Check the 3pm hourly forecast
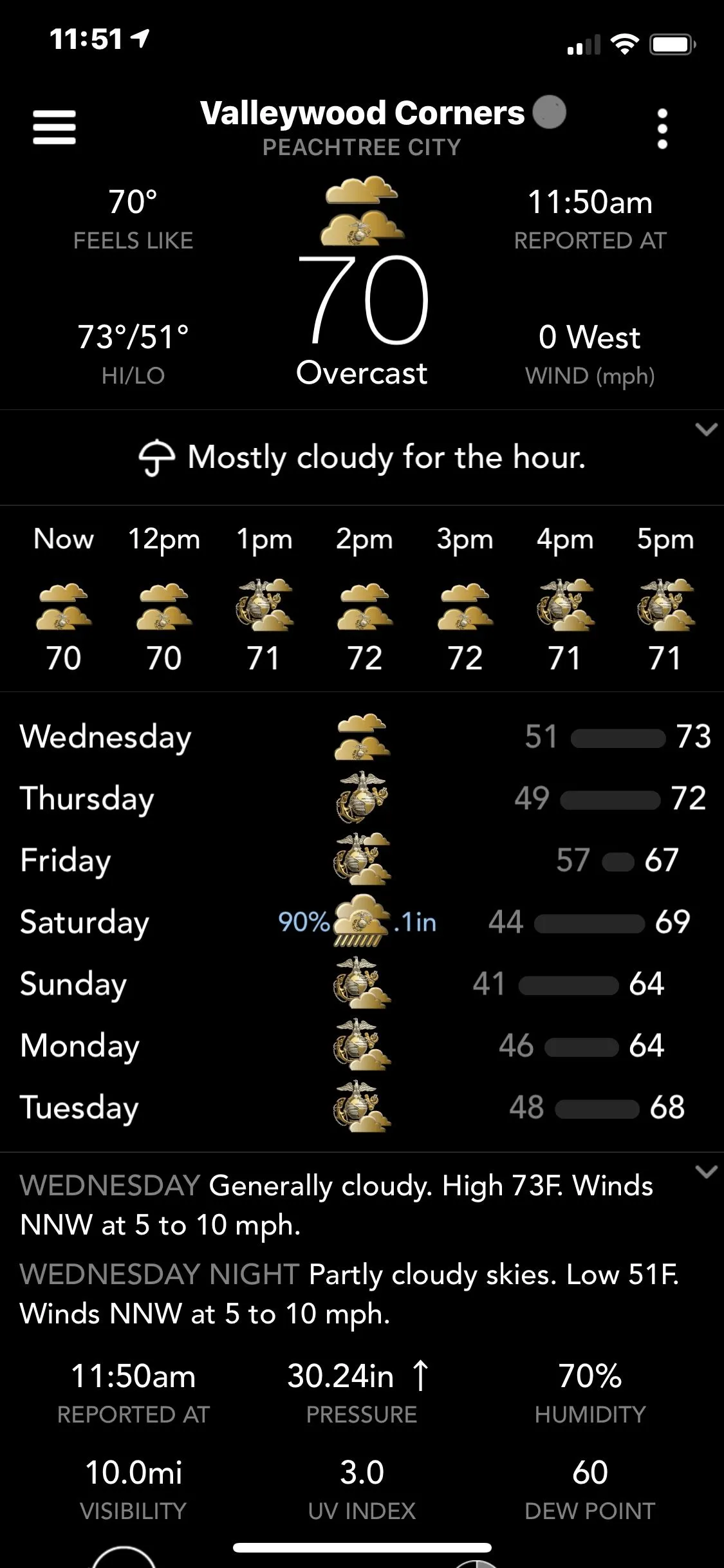 point(465,599)
